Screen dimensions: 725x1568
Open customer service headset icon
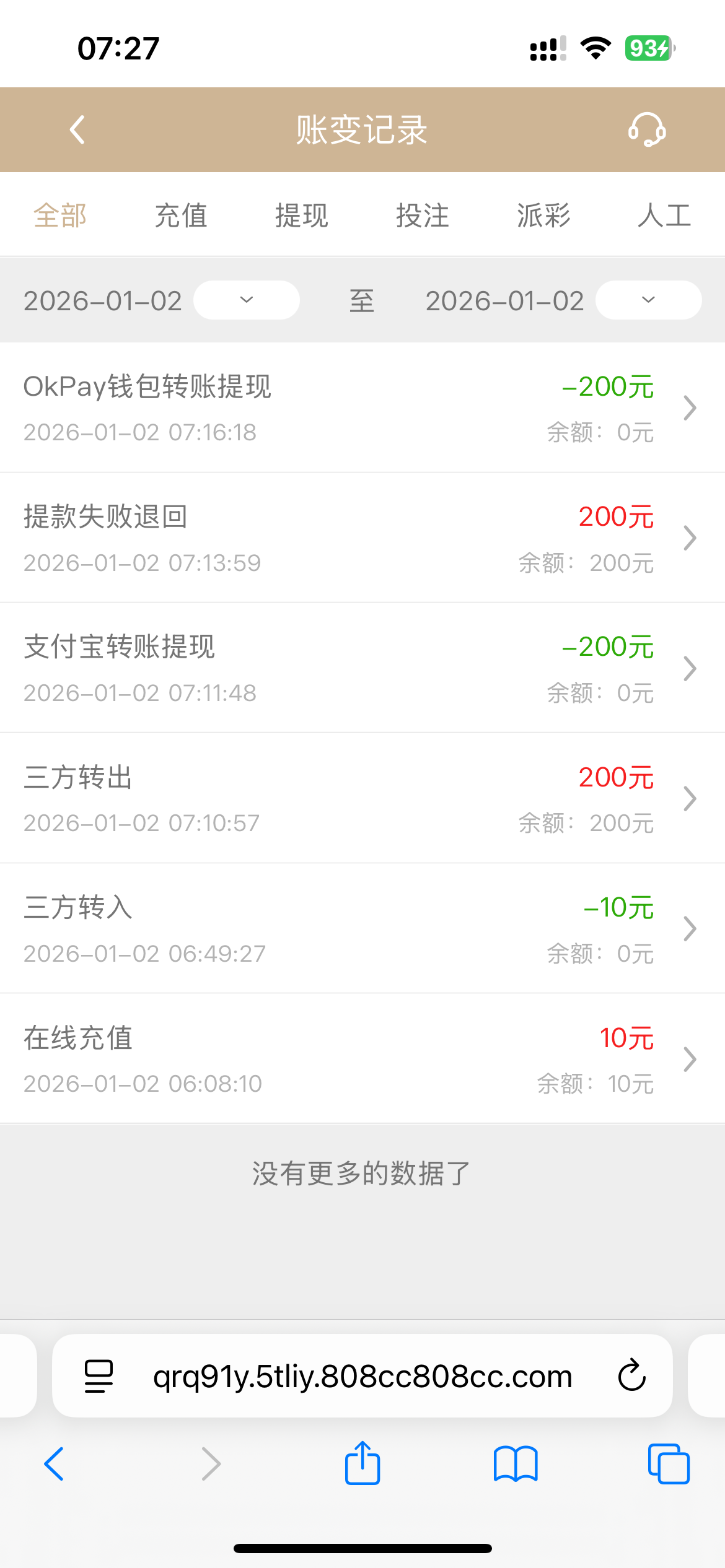pyautogui.click(x=647, y=129)
